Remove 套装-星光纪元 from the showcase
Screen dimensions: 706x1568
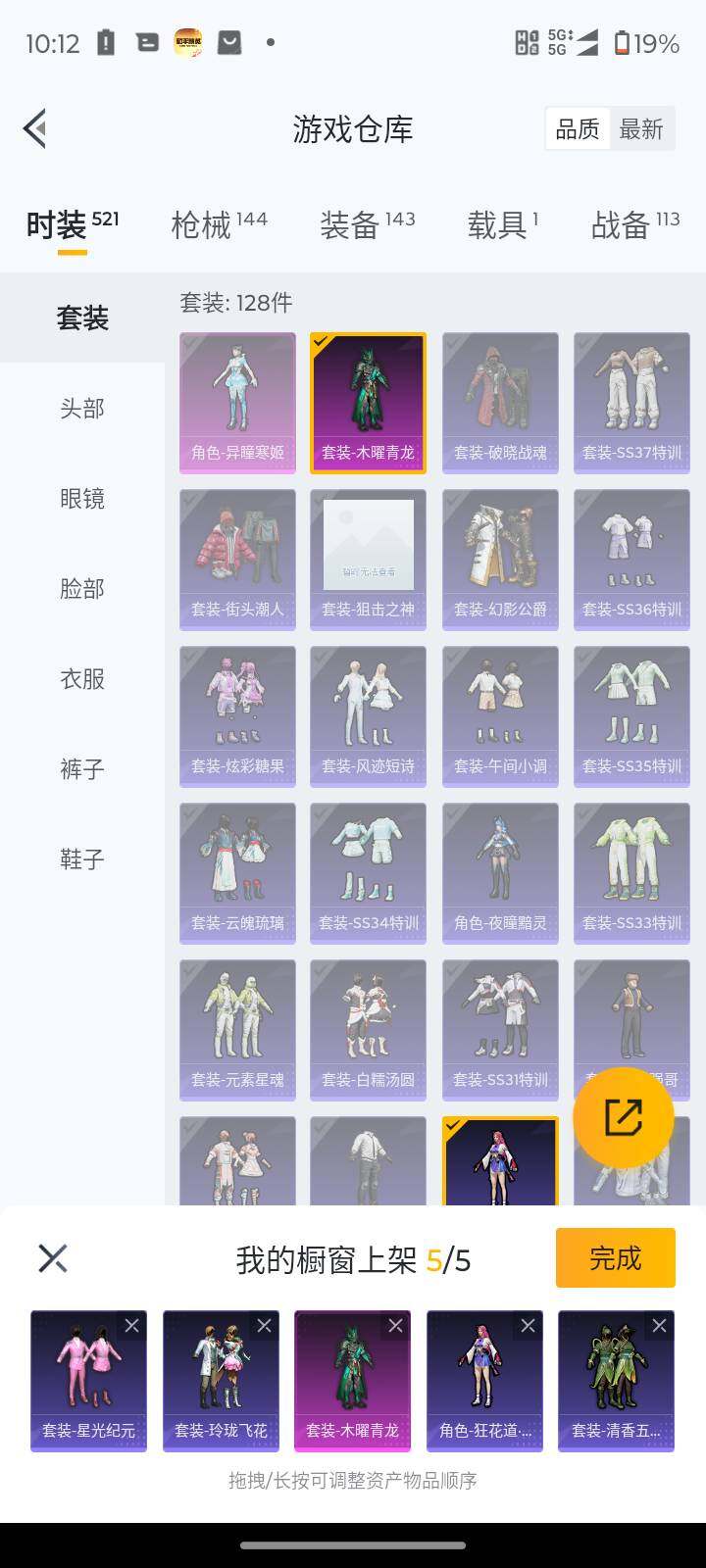(131, 1326)
